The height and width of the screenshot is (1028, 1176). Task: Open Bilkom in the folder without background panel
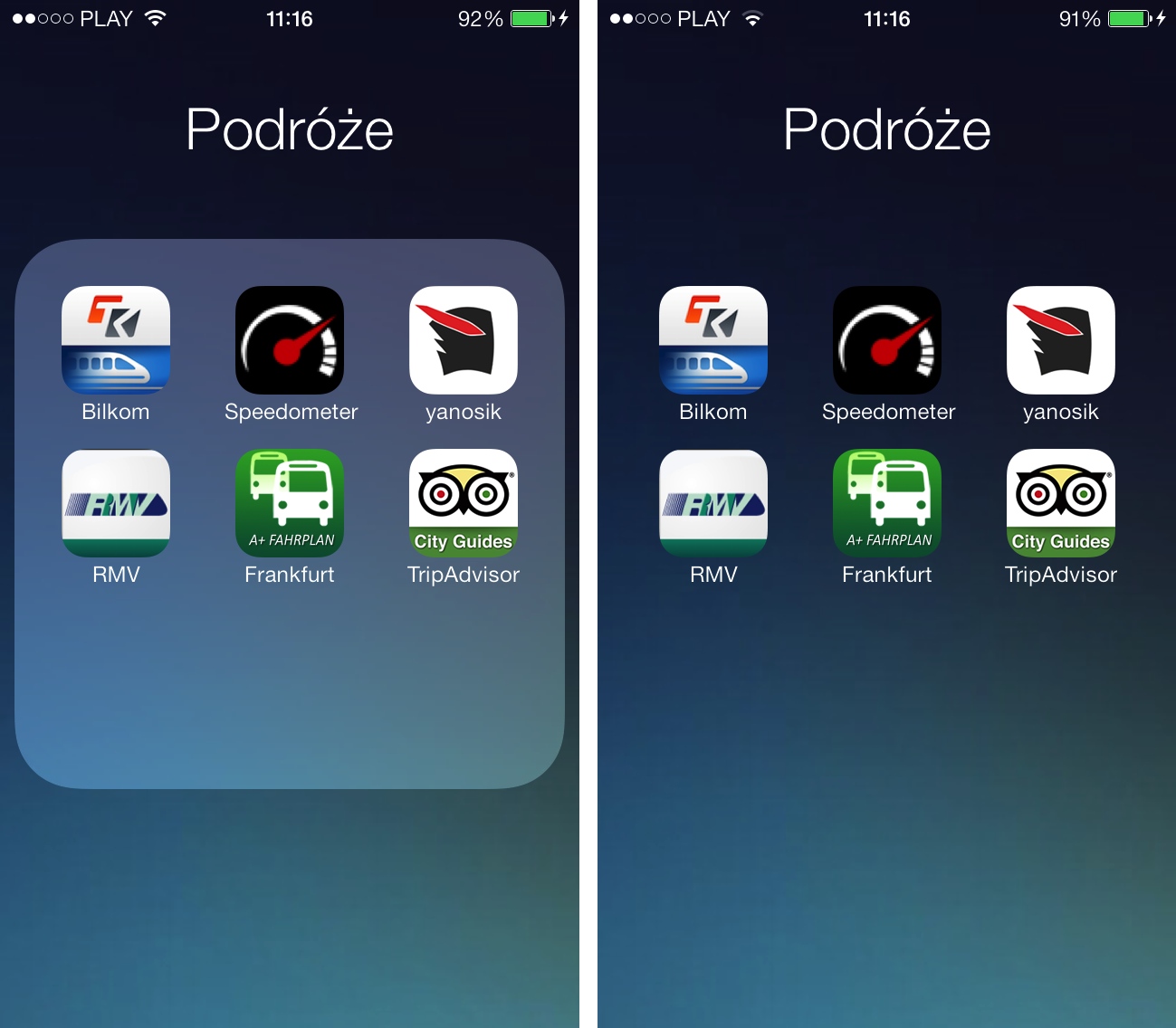[713, 340]
